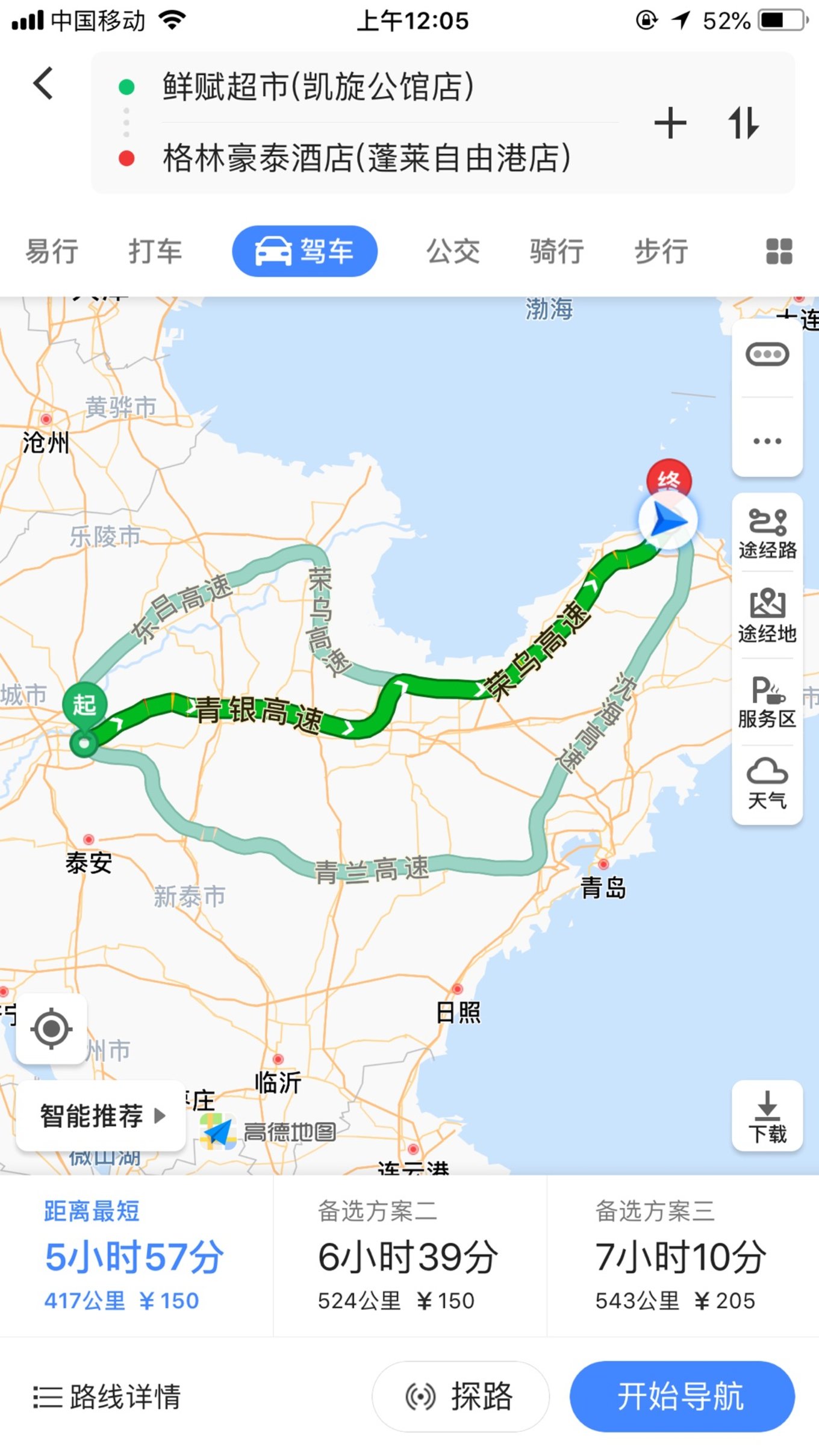Start navigation with 开始导航

[x=682, y=1396]
